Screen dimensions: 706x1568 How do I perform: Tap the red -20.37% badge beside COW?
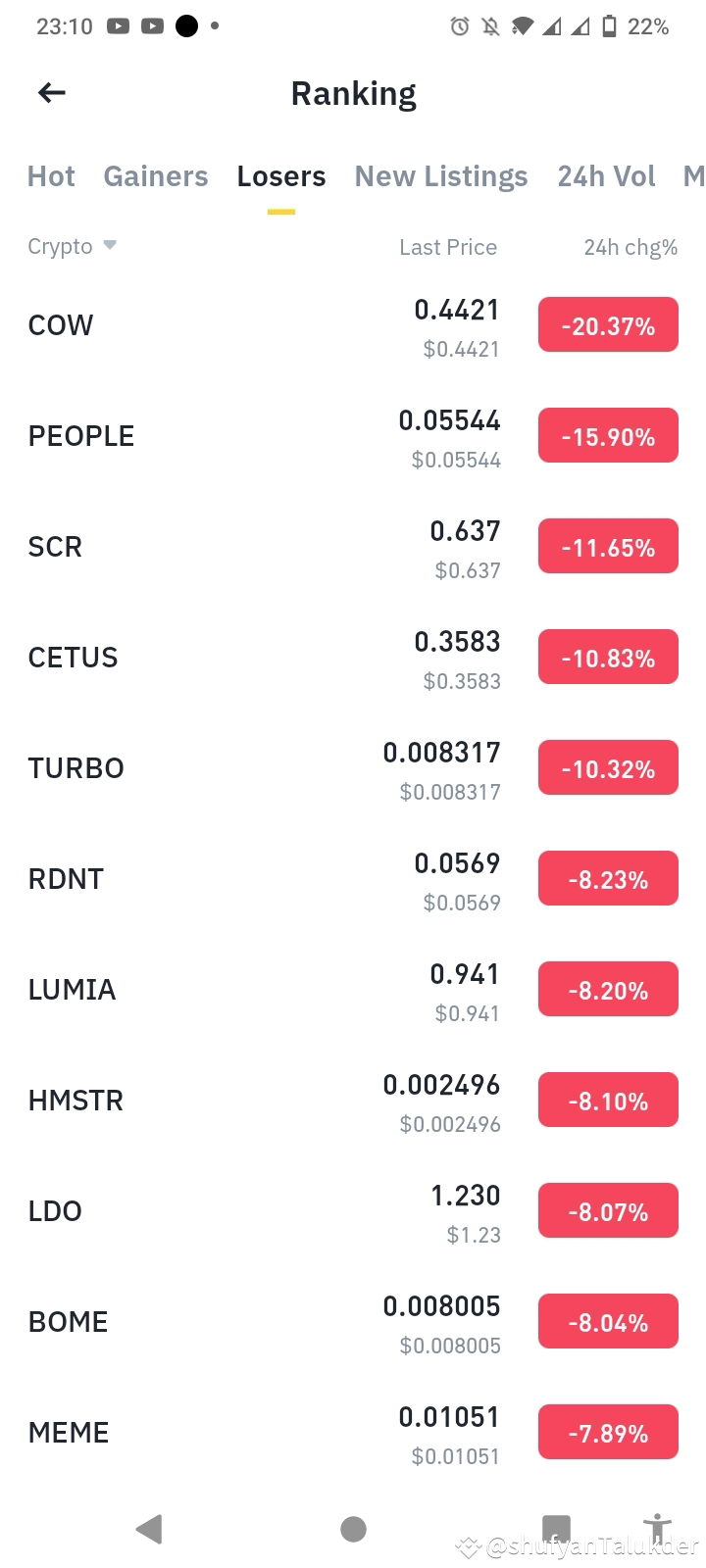[x=608, y=323]
